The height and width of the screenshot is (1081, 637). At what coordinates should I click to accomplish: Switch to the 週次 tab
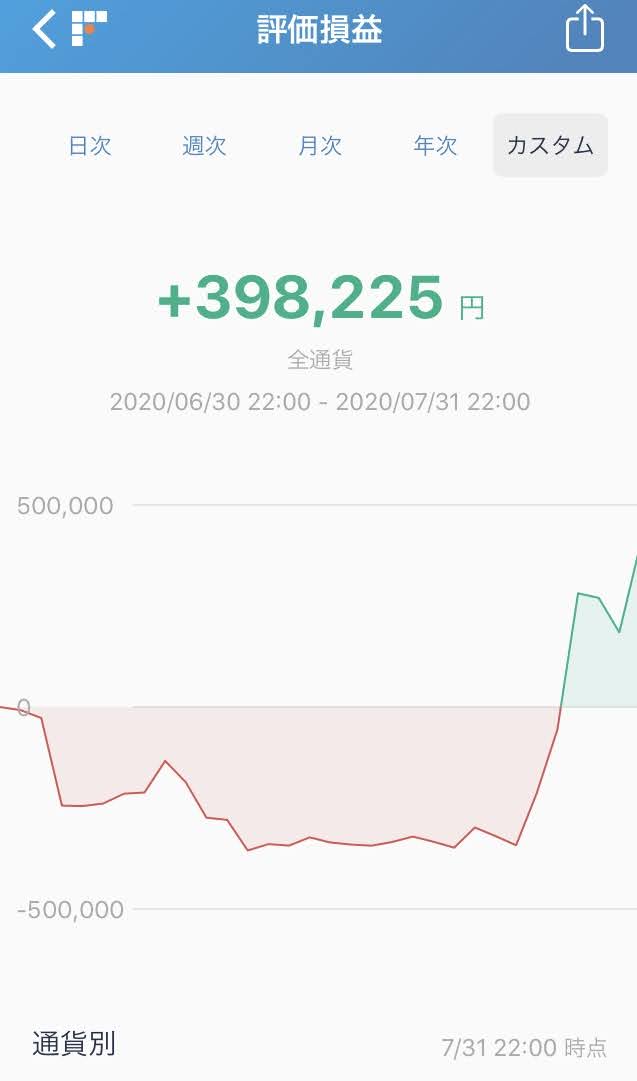tap(205, 146)
